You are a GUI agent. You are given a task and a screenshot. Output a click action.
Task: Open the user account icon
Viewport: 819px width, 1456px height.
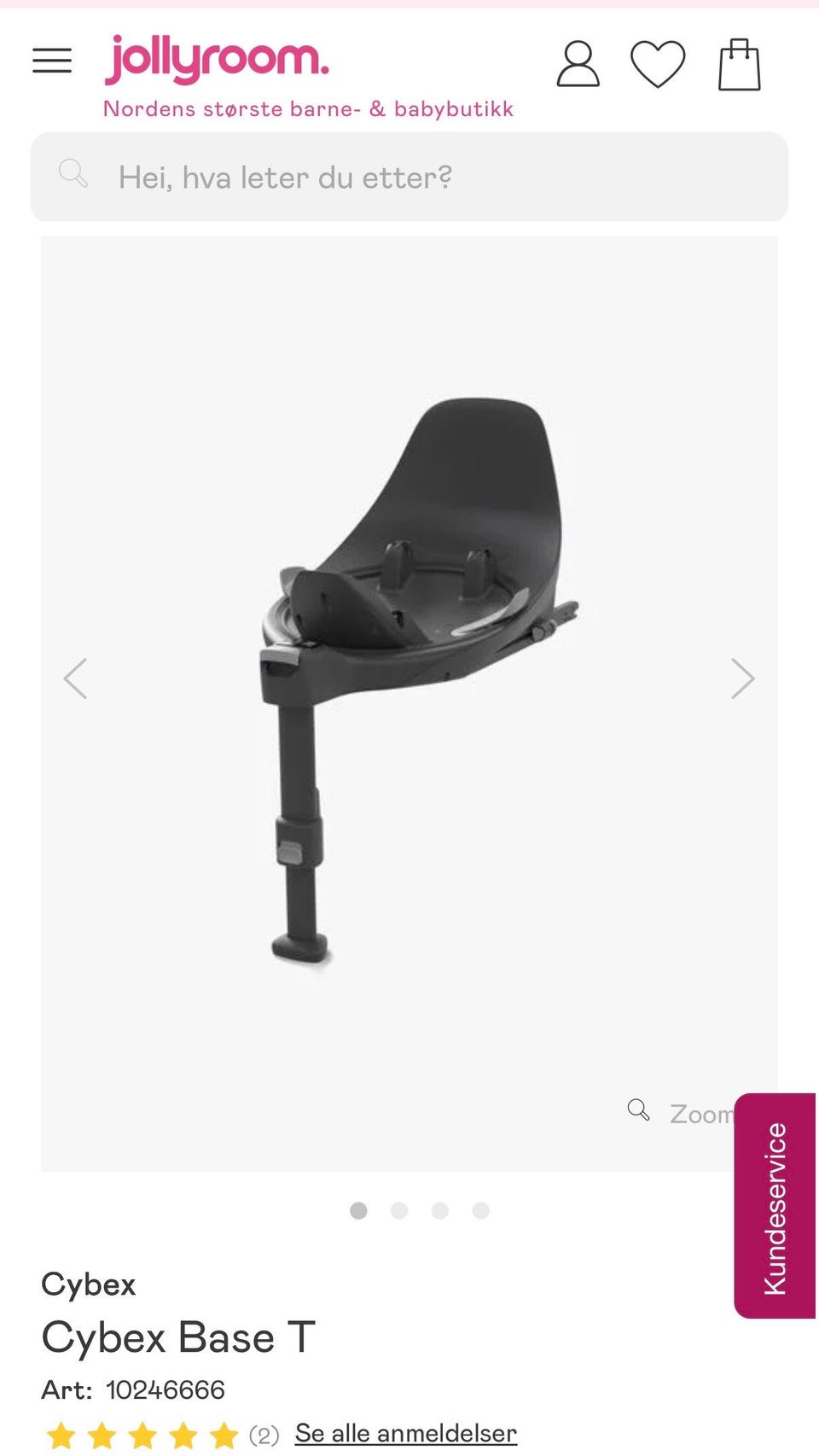coord(578,64)
